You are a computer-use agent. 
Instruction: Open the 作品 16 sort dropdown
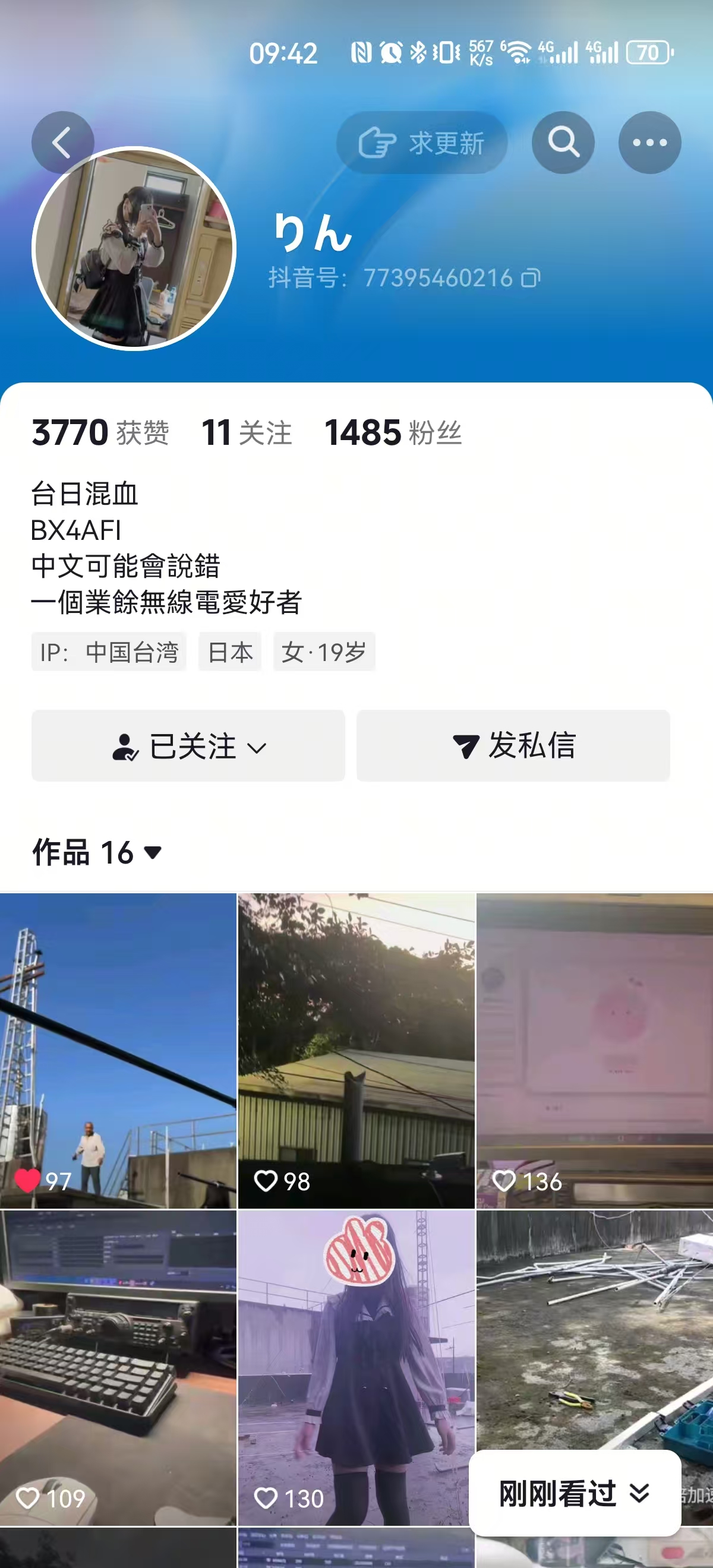[x=97, y=852]
